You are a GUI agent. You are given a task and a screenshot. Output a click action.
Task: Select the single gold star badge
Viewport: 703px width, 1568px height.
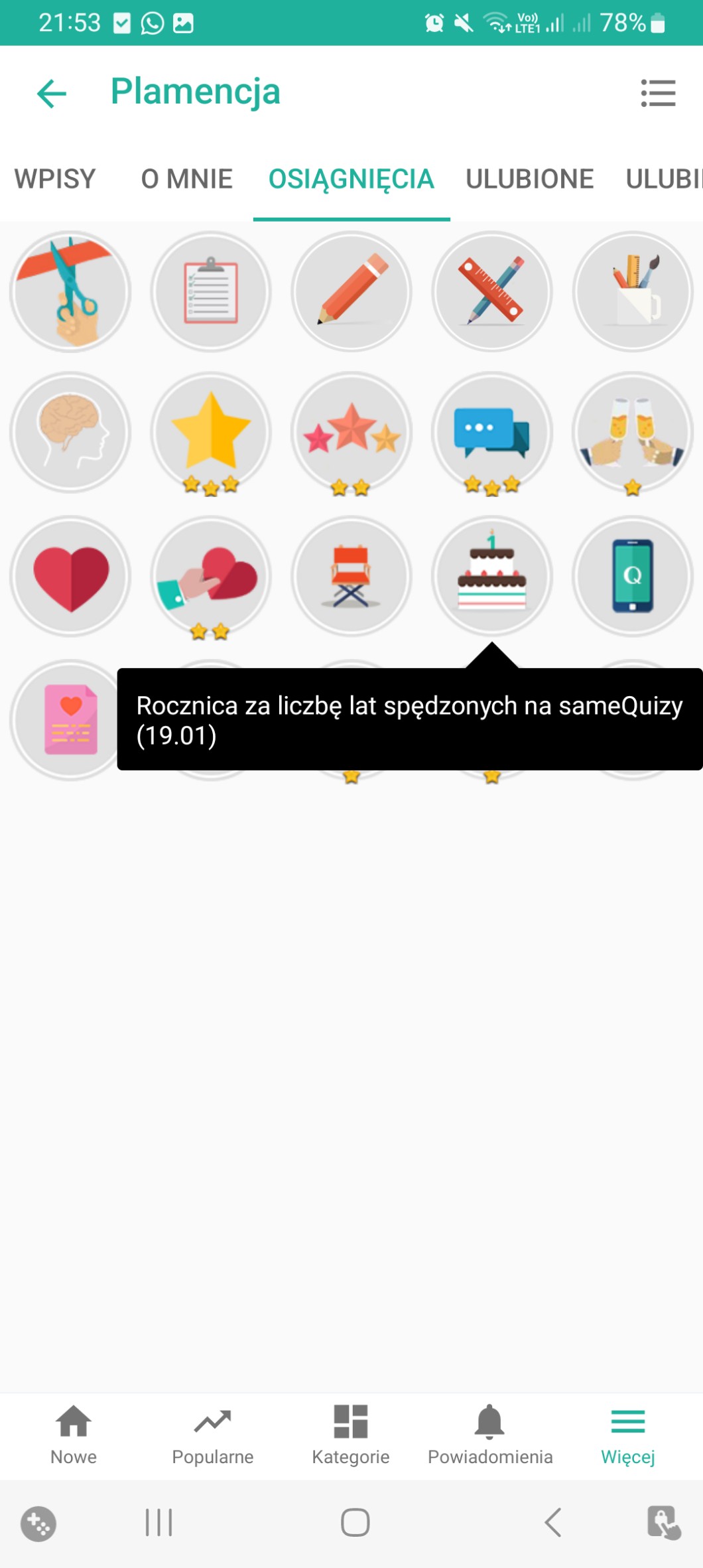211,433
